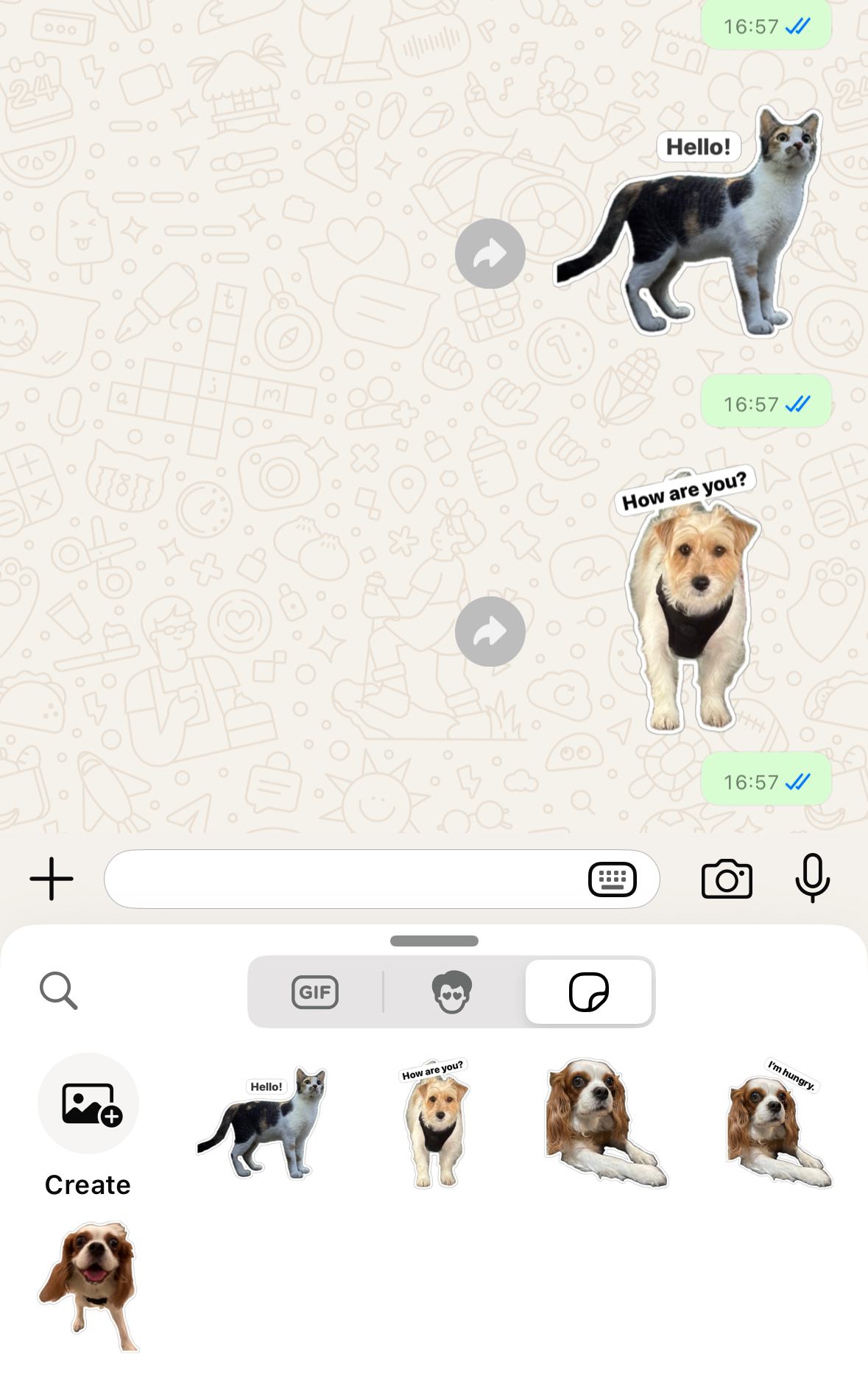Forward the "How are you?" dog sticker

tap(490, 631)
